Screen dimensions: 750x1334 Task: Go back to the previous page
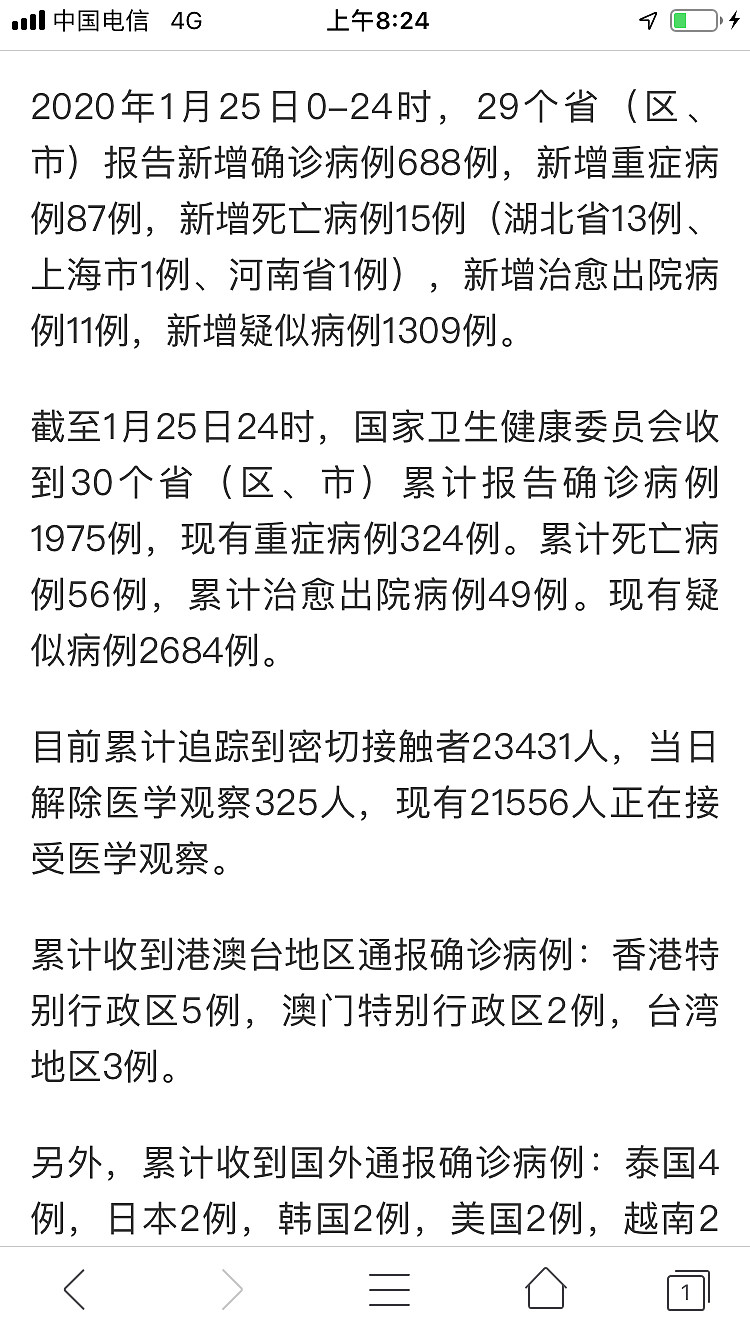coord(74,1290)
